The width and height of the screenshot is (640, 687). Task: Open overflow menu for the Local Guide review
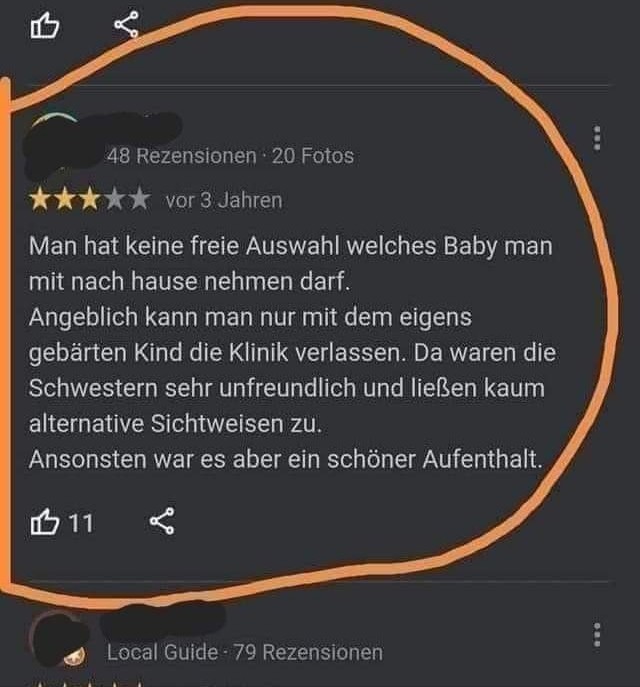click(597, 634)
